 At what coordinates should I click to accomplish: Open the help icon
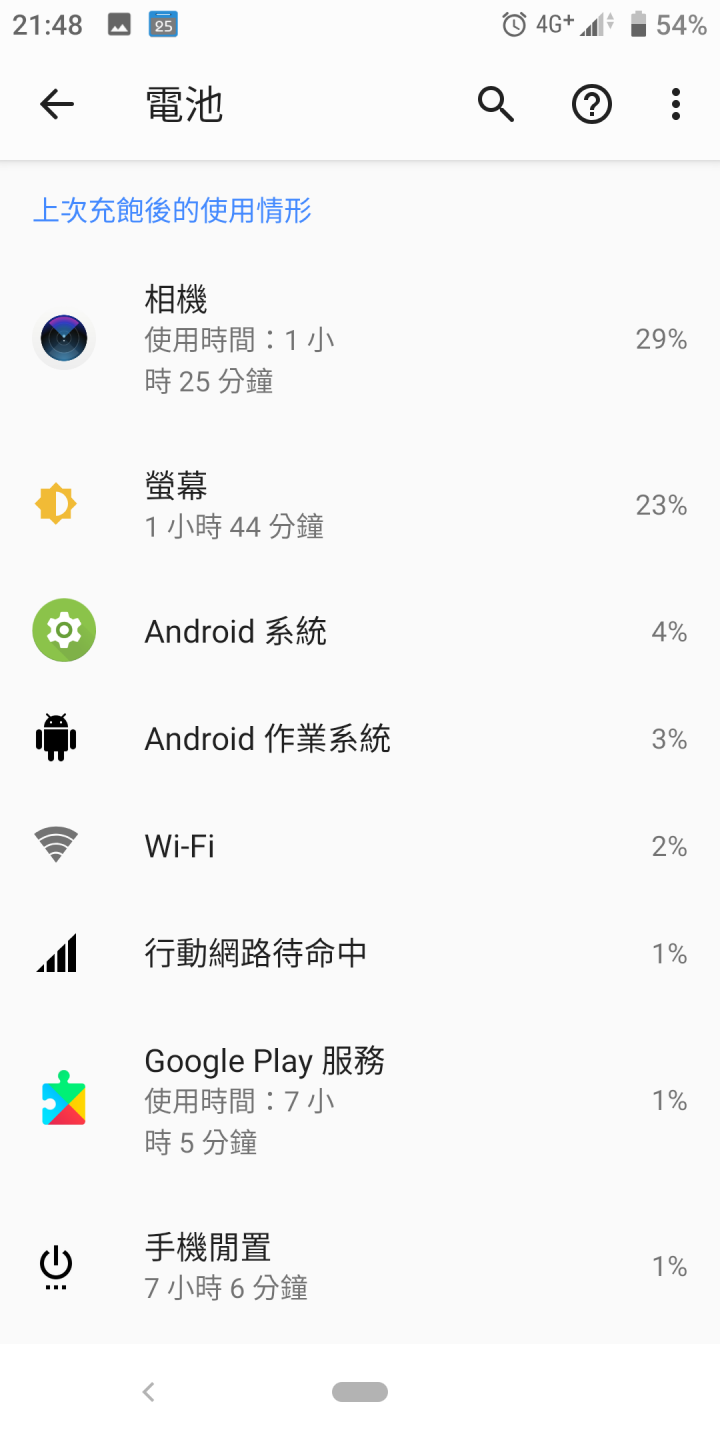click(591, 104)
